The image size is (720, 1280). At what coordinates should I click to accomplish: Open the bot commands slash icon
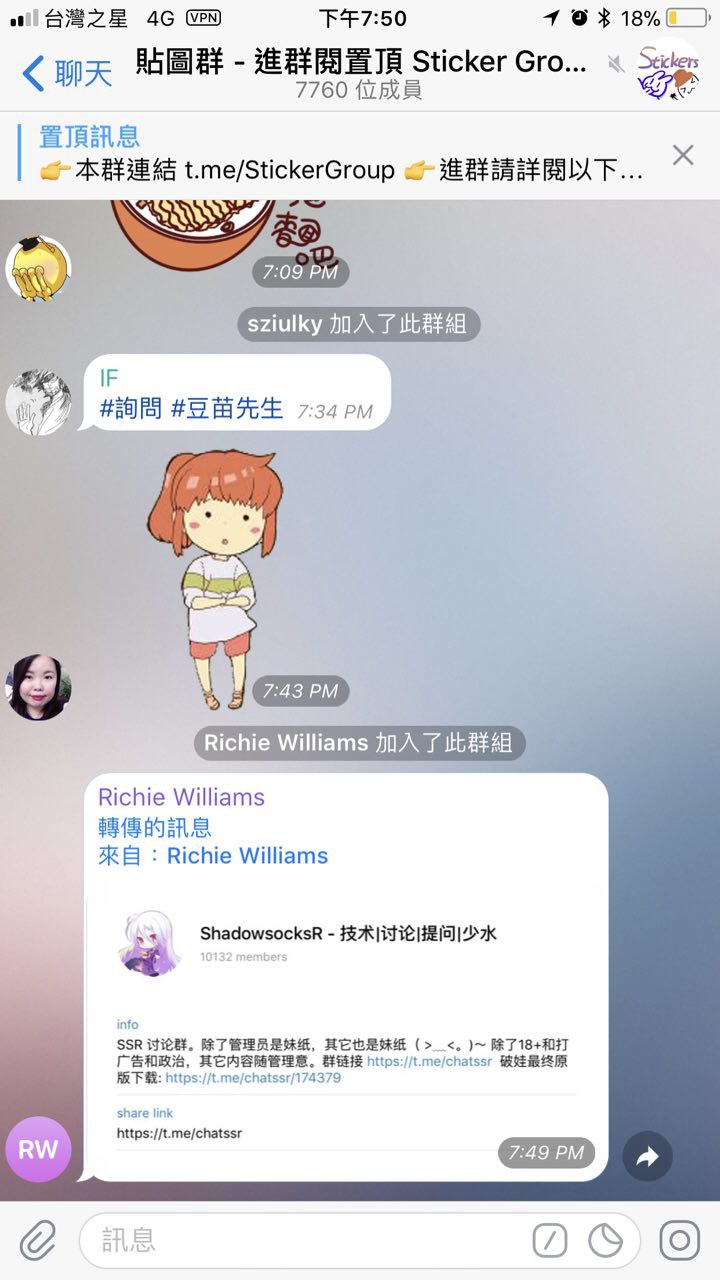click(549, 1241)
